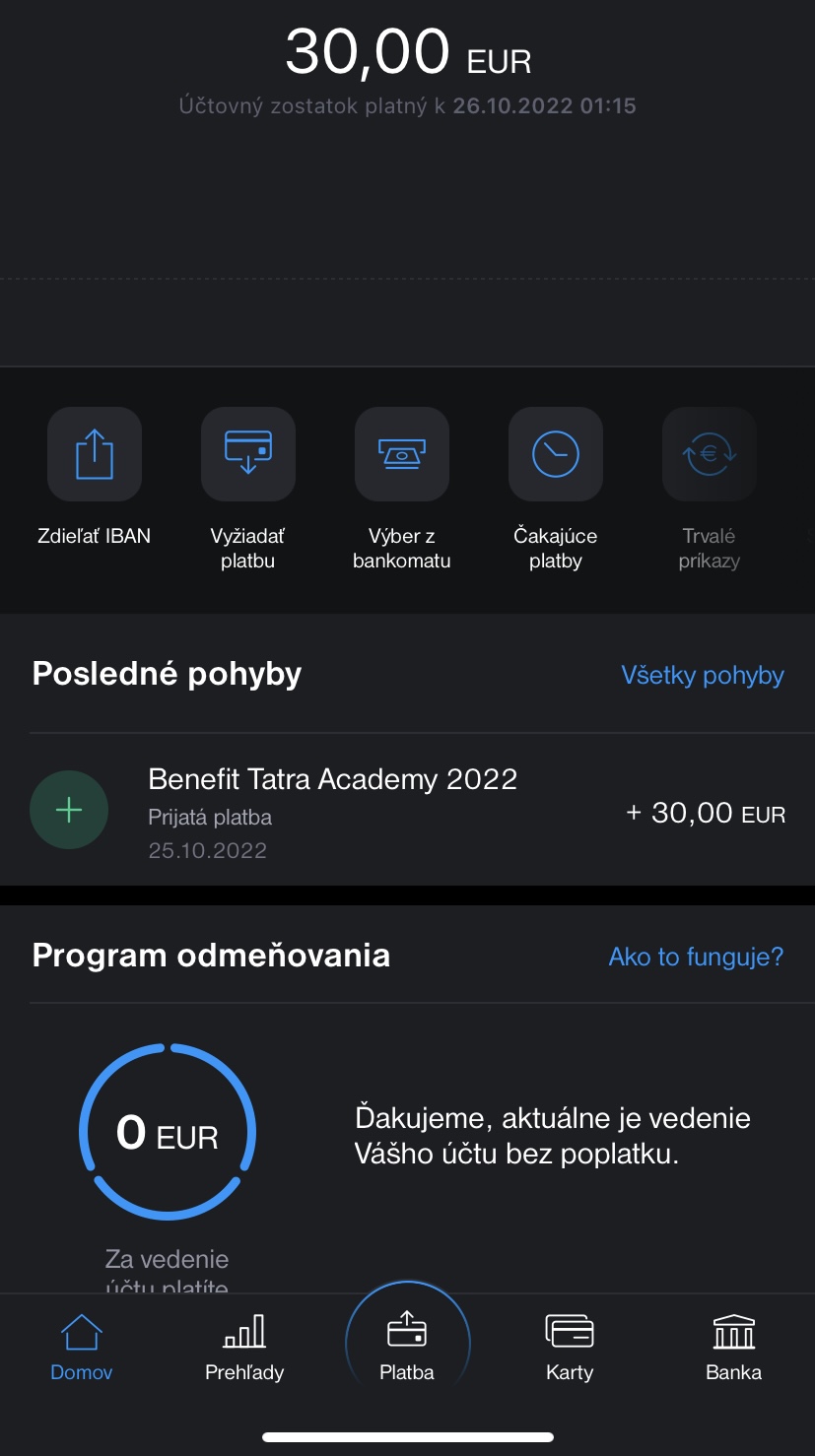Screen dimensions: 815x1456
Task: Tap the Zdieľať IBAN shortcut
Action: (95, 454)
